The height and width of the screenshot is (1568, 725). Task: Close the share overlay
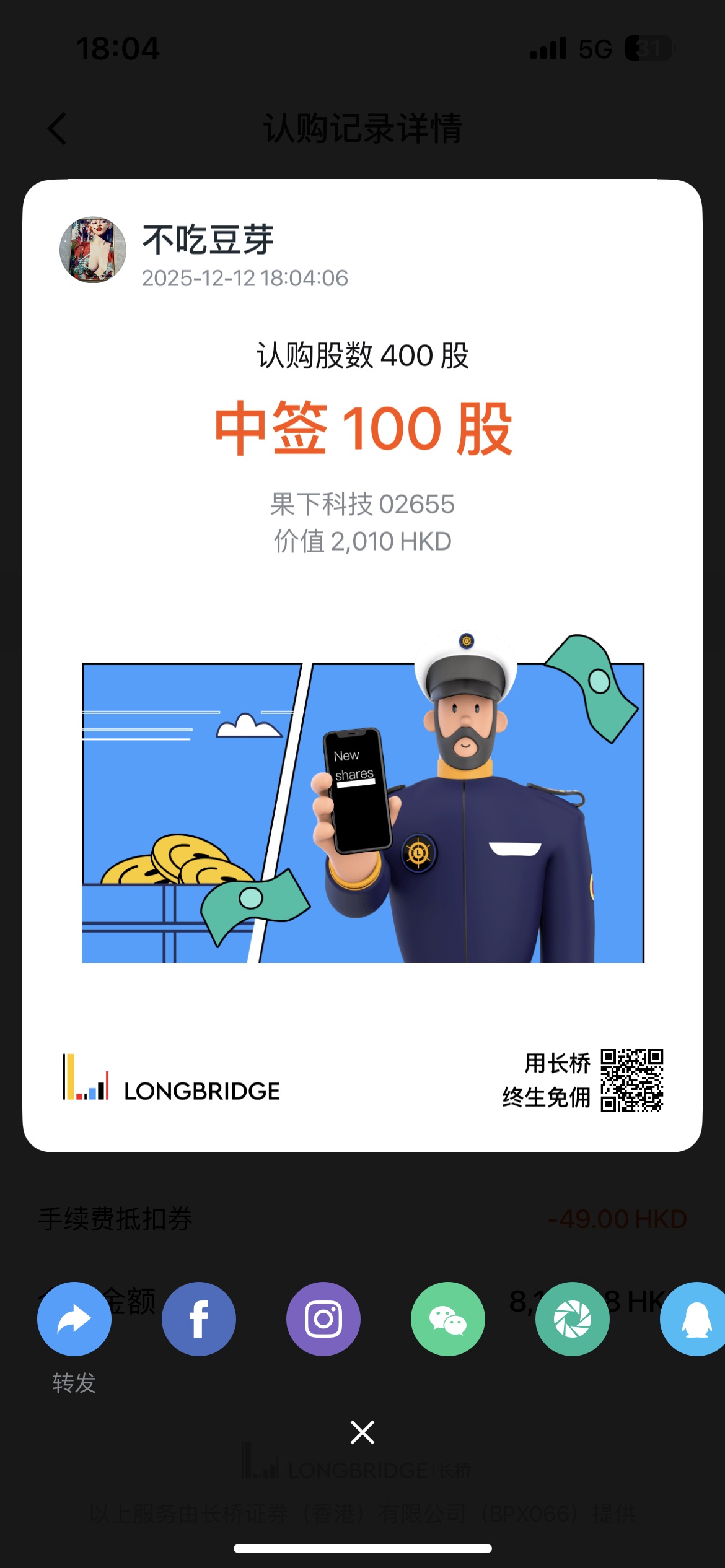pyautogui.click(x=362, y=1432)
